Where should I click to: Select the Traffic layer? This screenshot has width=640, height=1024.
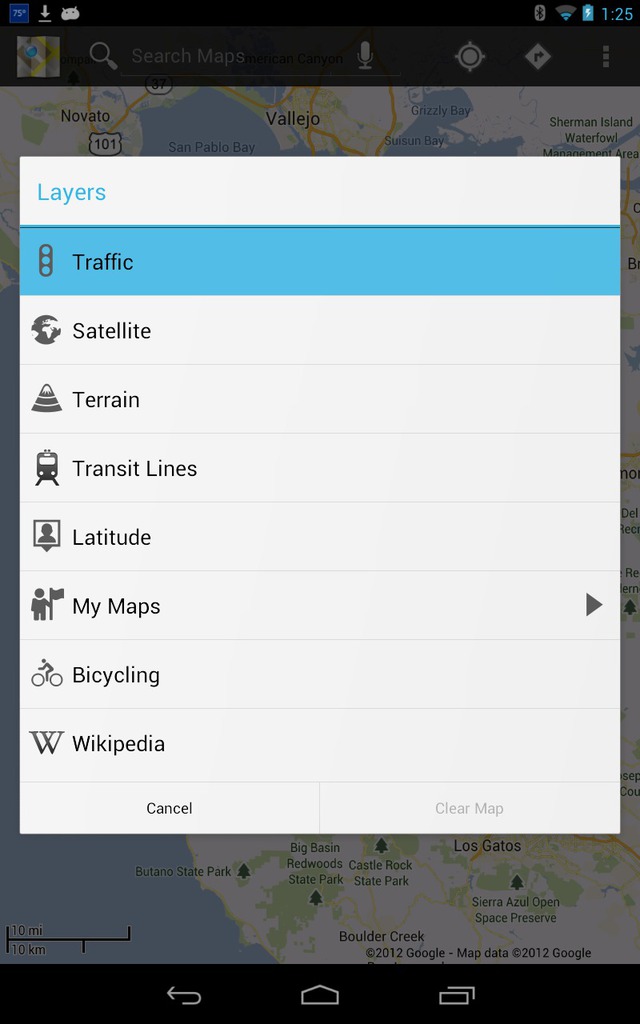point(320,262)
